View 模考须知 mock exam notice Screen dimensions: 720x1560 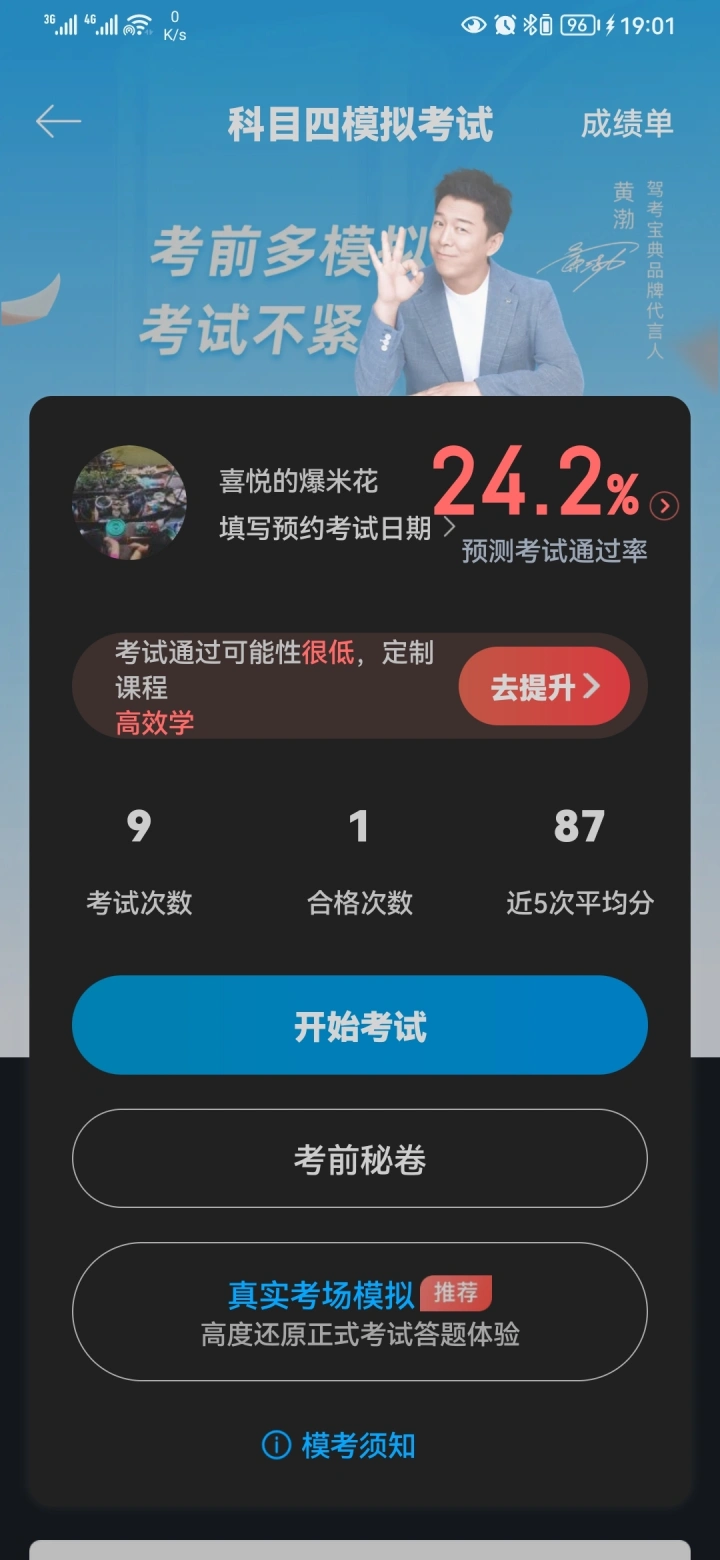pos(340,1445)
